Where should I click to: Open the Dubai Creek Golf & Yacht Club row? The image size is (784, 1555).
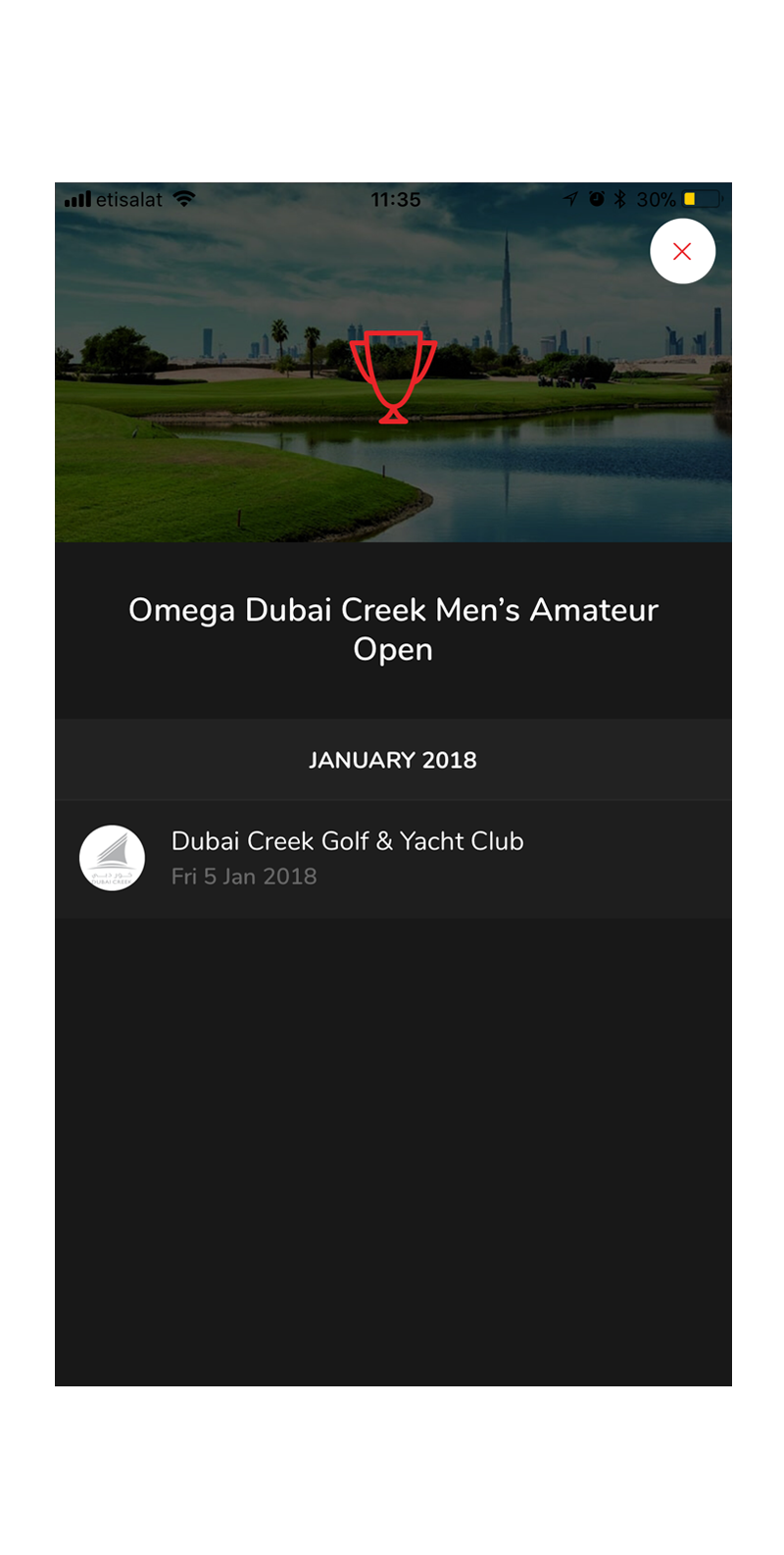point(392,859)
